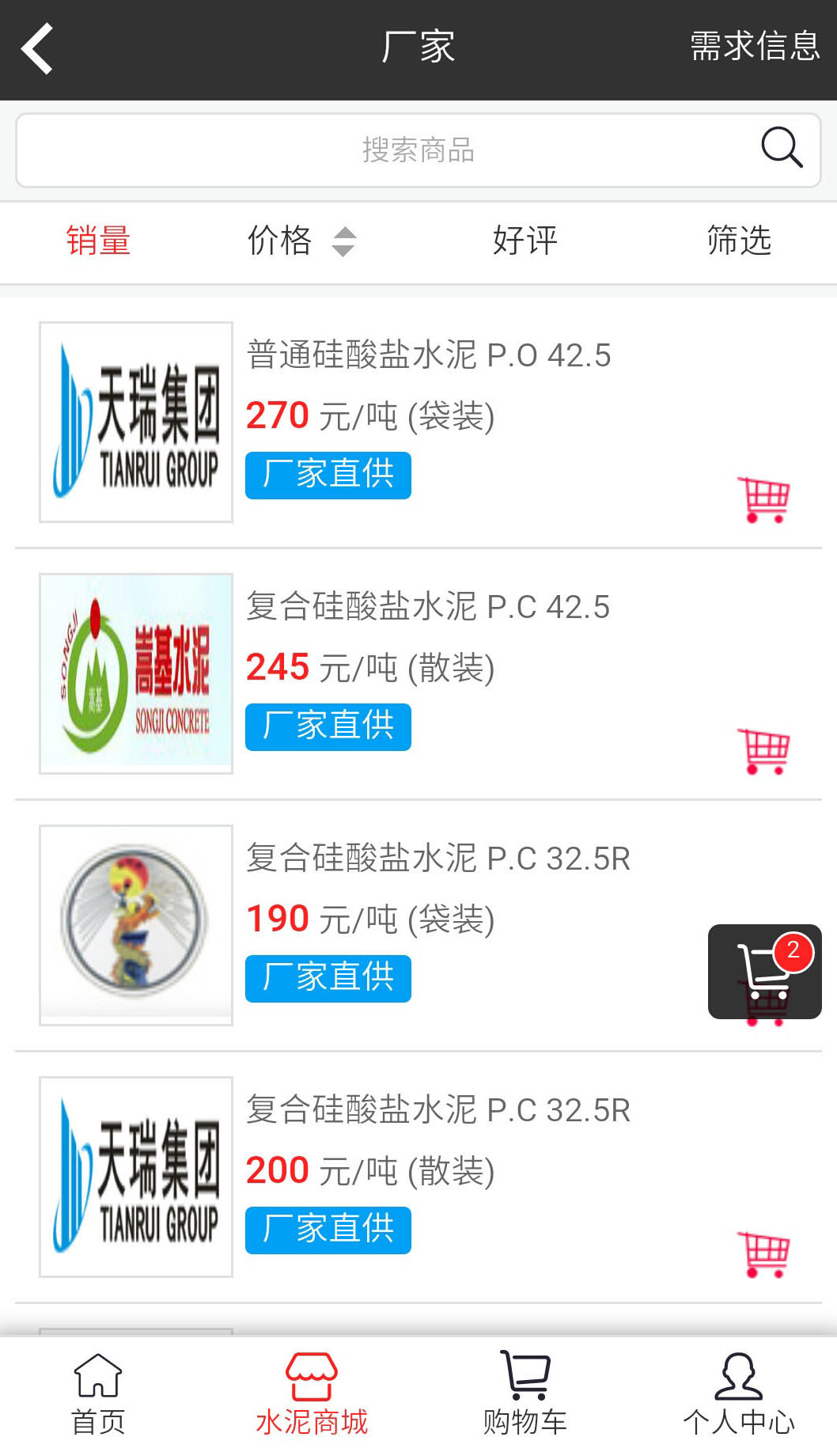Add the 200元 P.C 32.5R cement to cart
The image size is (837, 1456).
tap(763, 1254)
